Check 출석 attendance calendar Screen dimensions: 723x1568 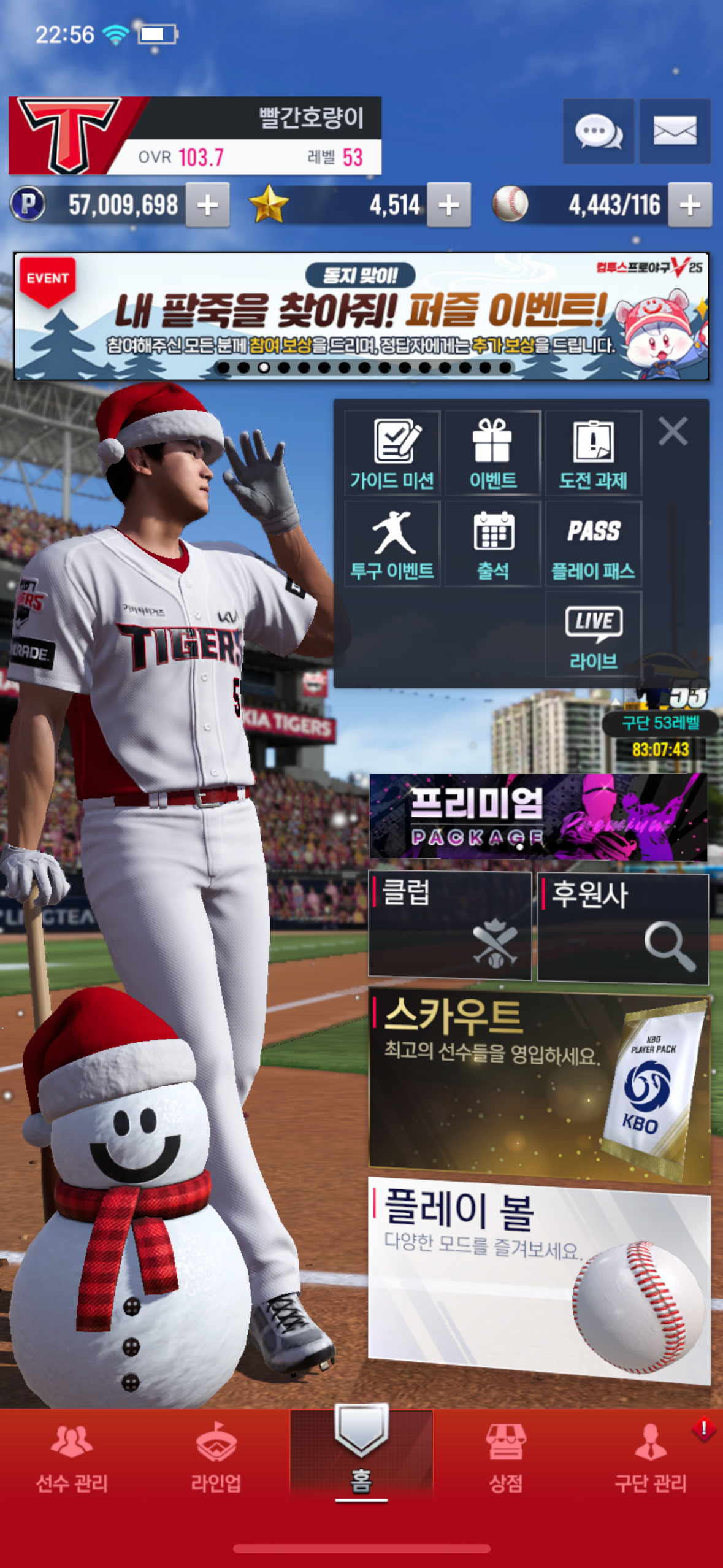pos(493,544)
